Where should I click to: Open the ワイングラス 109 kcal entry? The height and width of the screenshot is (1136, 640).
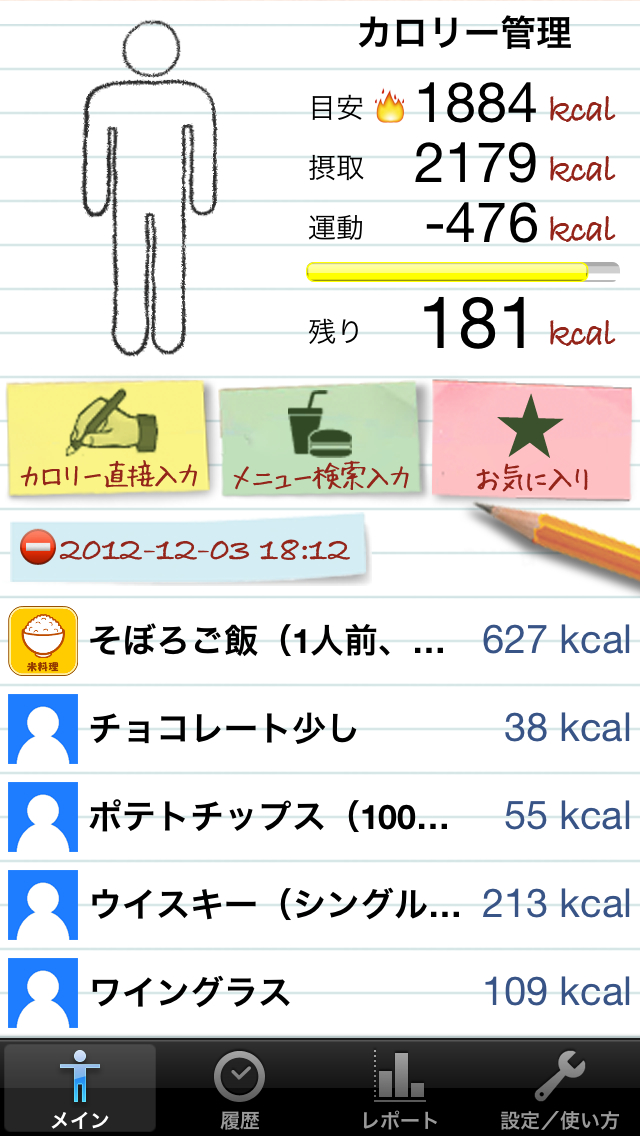pyautogui.click(x=320, y=992)
